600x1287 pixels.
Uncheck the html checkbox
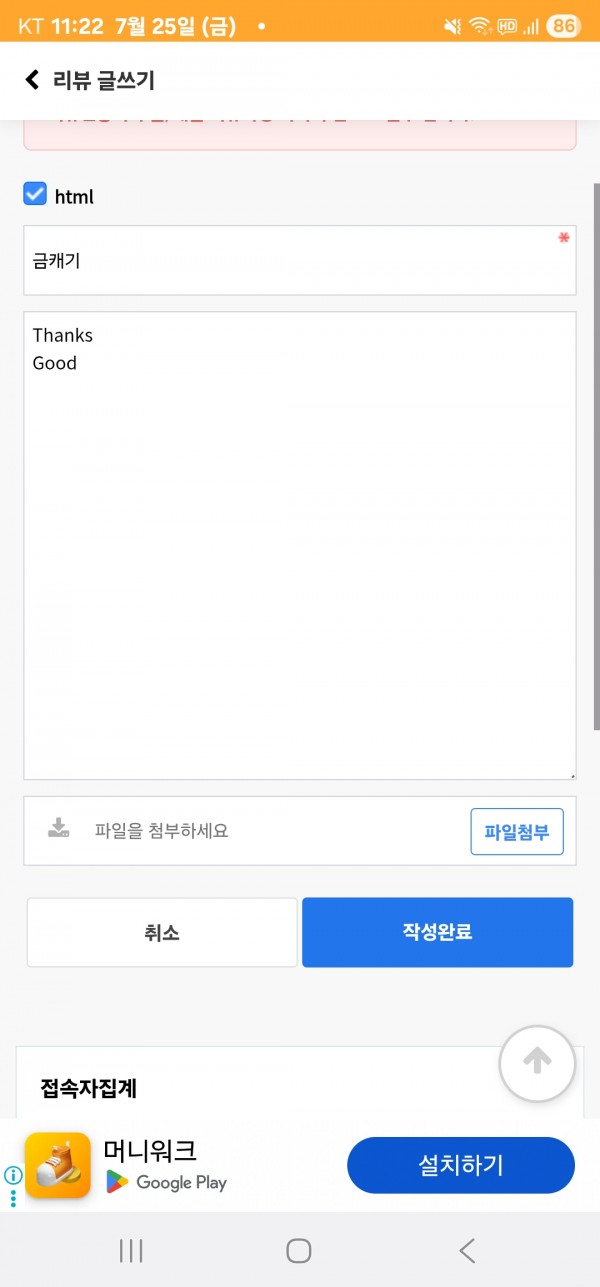click(35, 194)
